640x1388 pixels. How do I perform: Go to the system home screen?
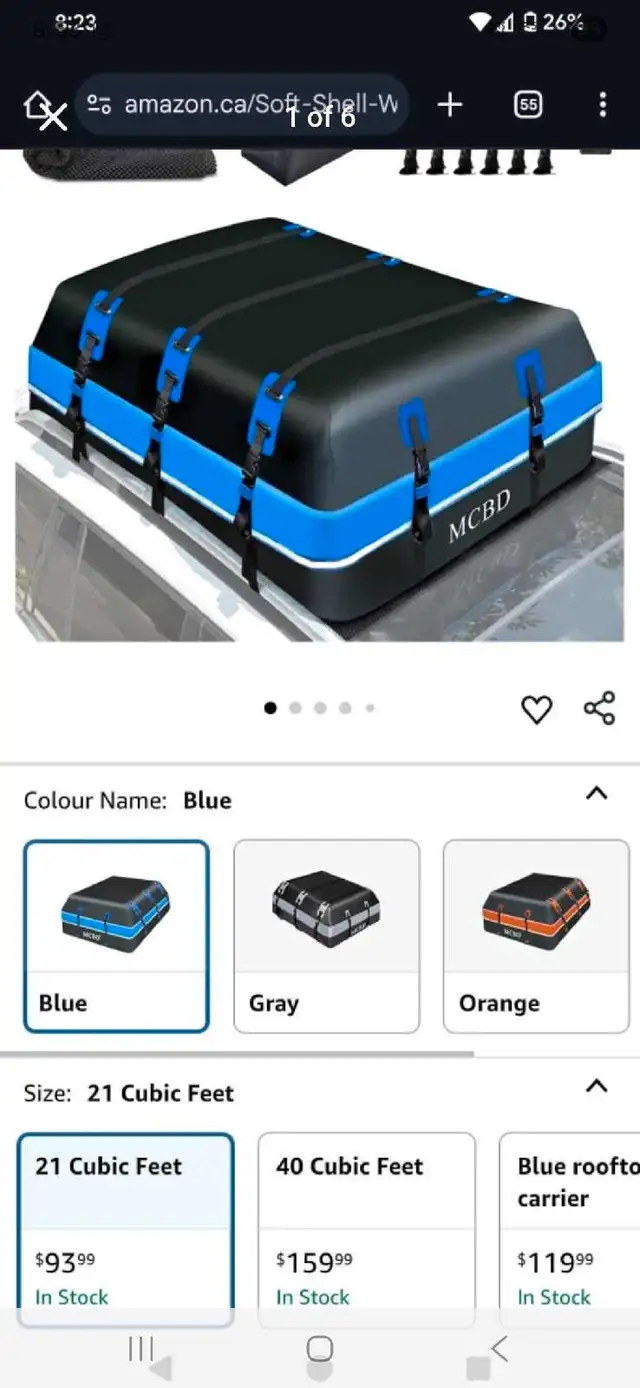[320, 1349]
